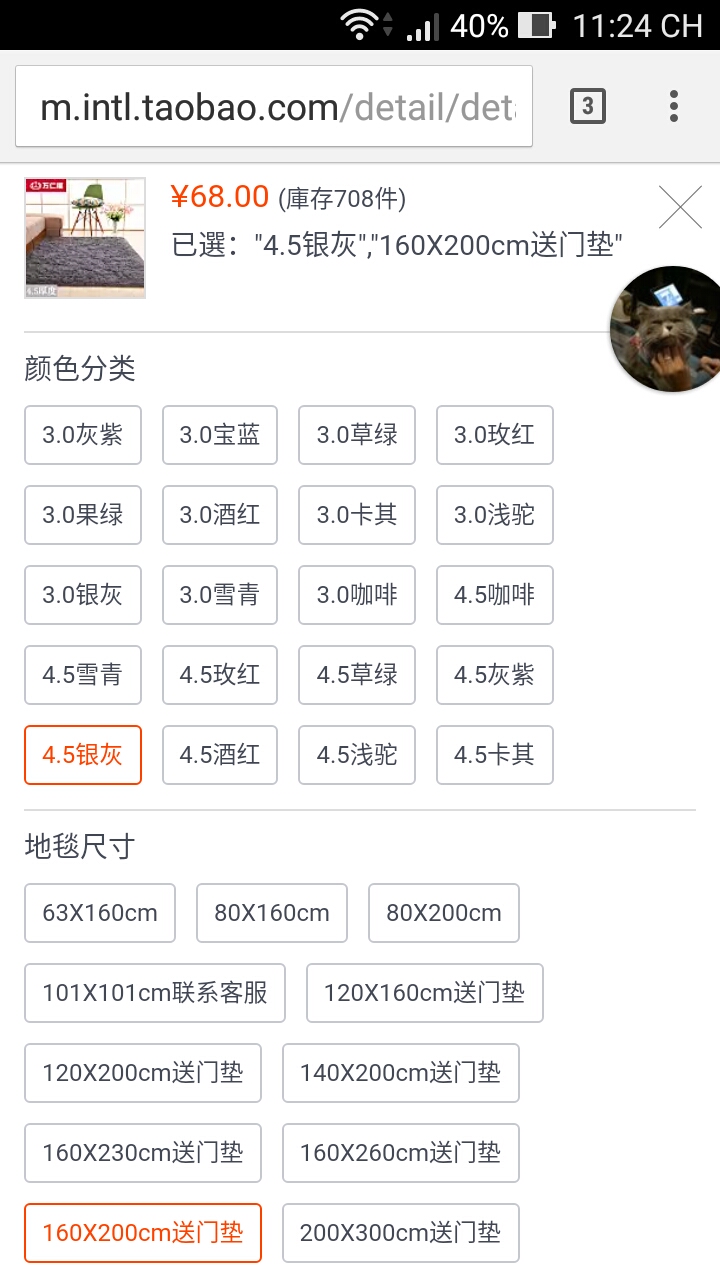Screen dimensions: 720x1280
Task: Select the 160X260cm送门垫 size option
Action: tap(400, 1153)
